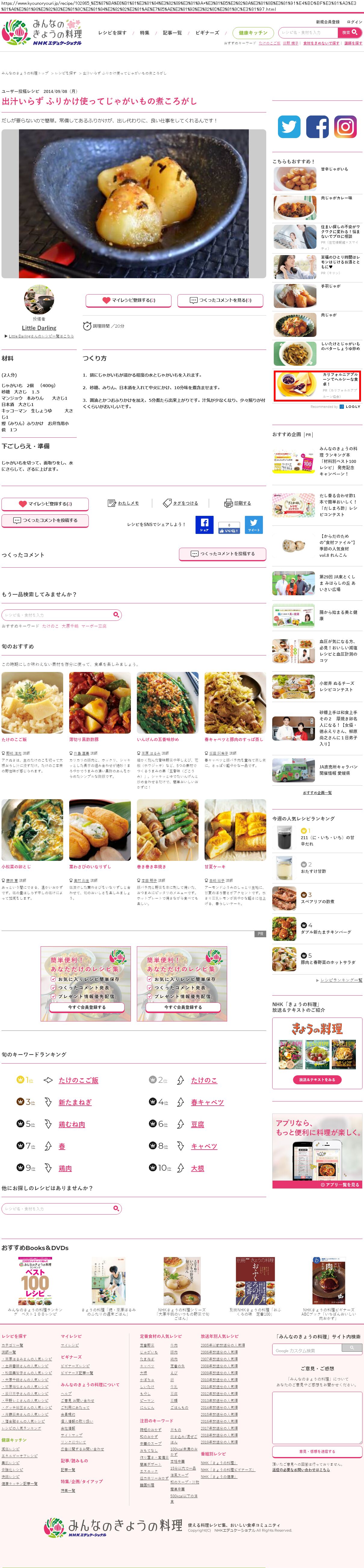Open the Instagram social icon
364x1568 pixels.
point(345,127)
